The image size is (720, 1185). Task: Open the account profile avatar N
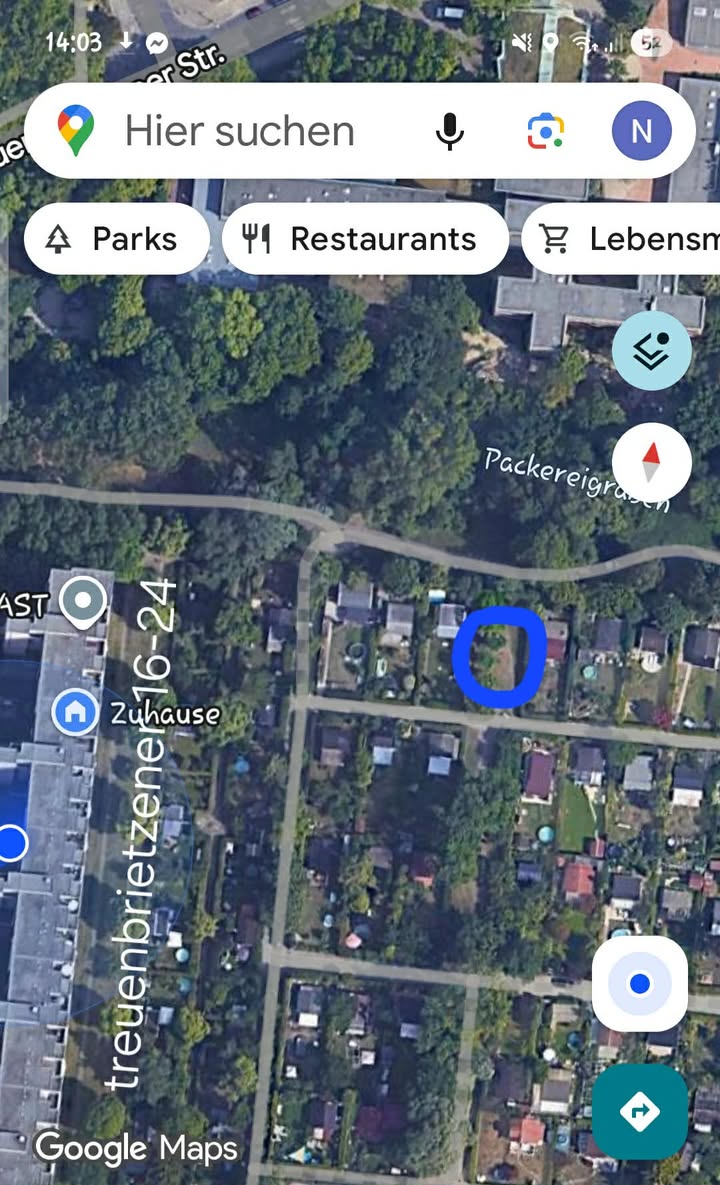[641, 131]
